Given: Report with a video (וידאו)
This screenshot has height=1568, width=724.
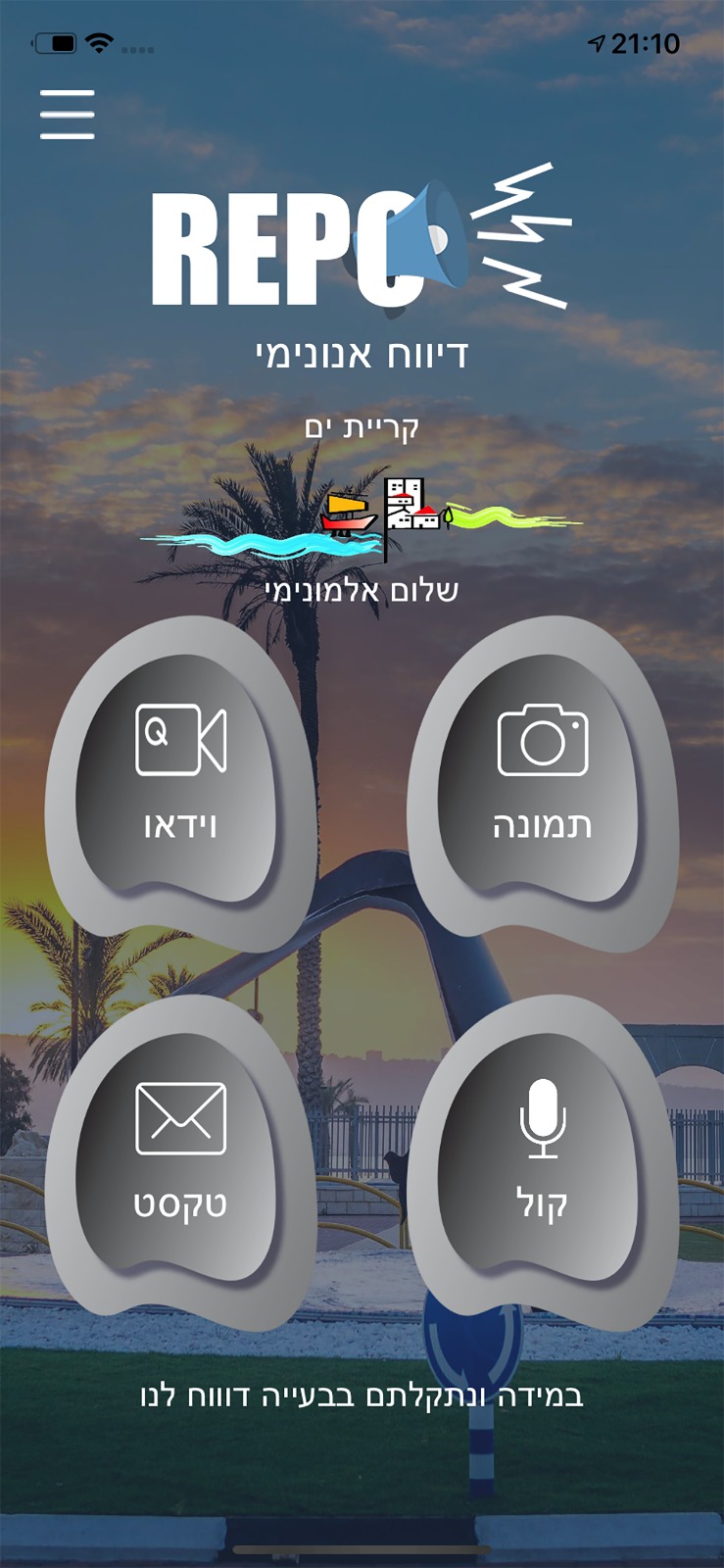Looking at the screenshot, I should tap(181, 774).
